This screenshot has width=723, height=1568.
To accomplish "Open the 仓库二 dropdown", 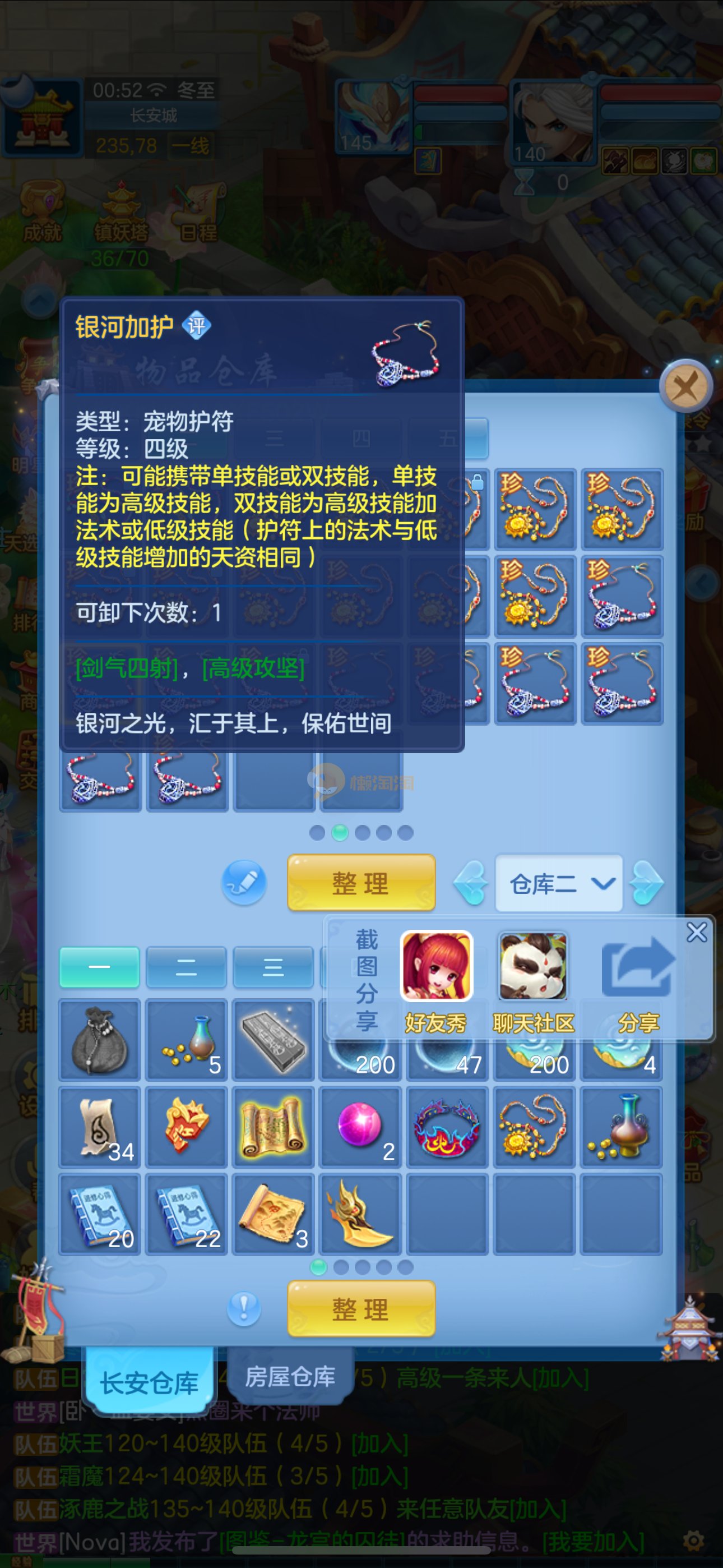I will [559, 883].
